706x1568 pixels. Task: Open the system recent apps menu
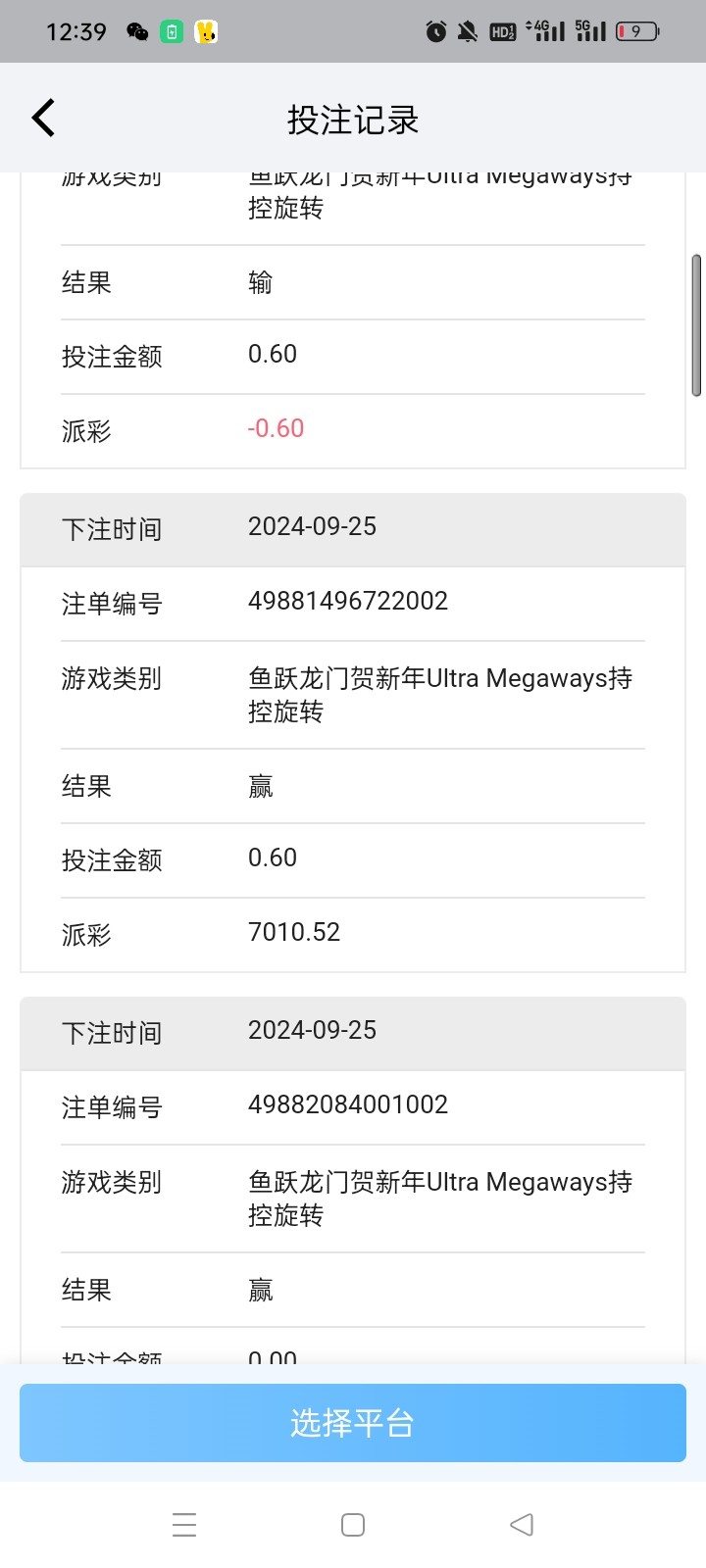tap(184, 1525)
